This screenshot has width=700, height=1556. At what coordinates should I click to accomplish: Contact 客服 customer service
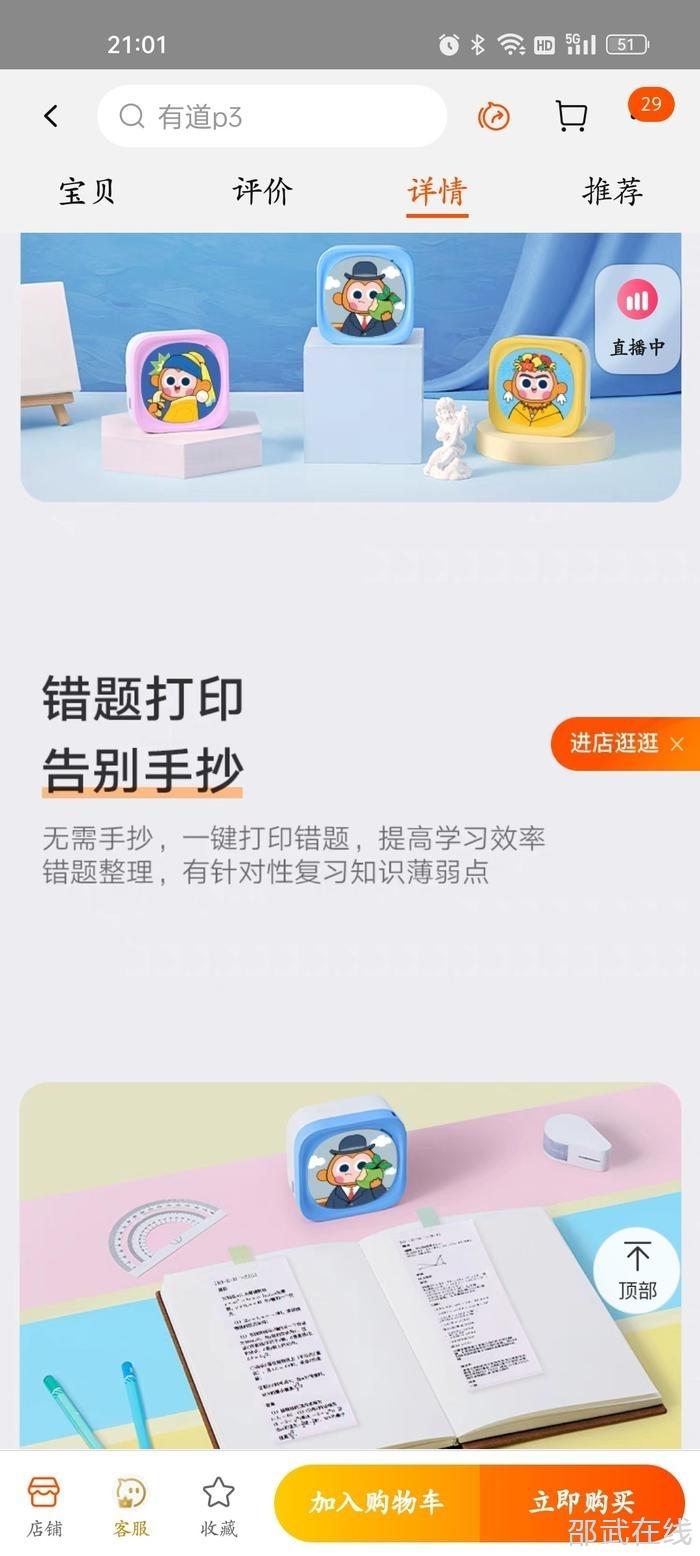coord(131,1505)
